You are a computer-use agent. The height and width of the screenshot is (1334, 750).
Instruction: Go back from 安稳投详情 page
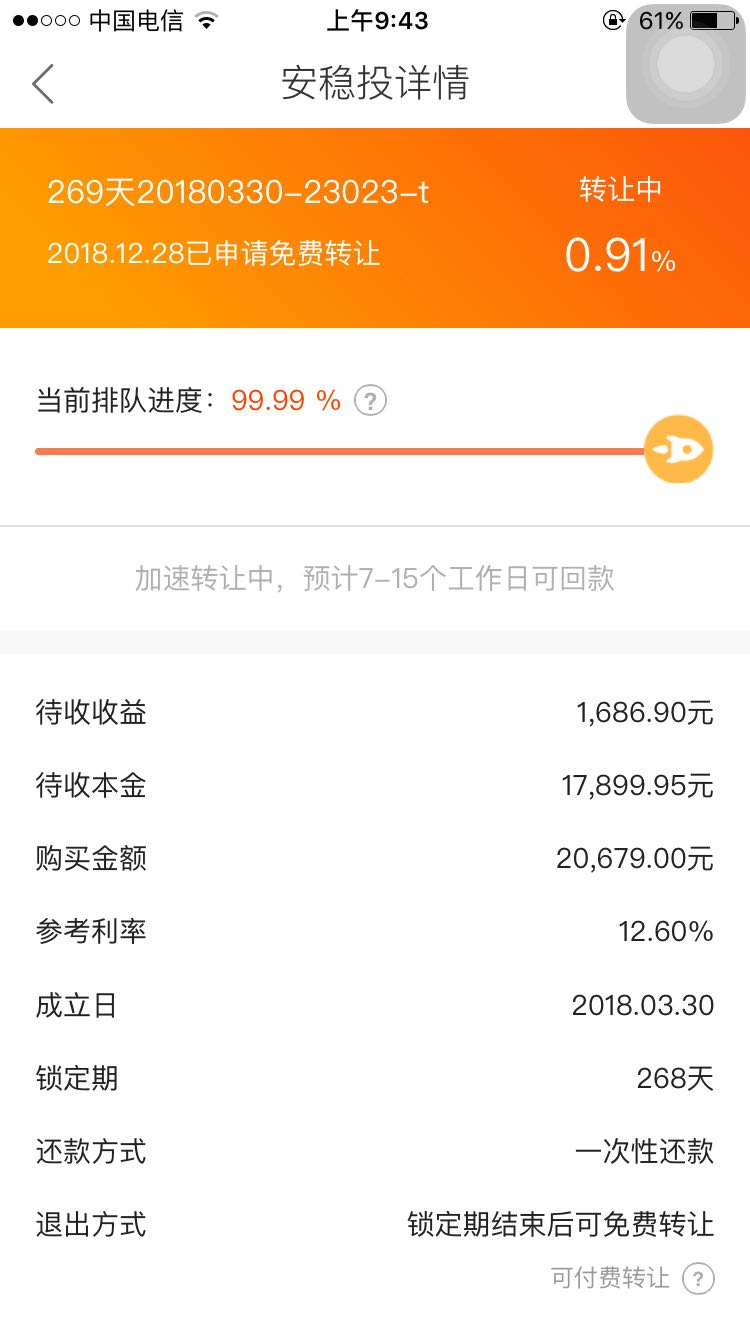pyautogui.click(x=42, y=84)
